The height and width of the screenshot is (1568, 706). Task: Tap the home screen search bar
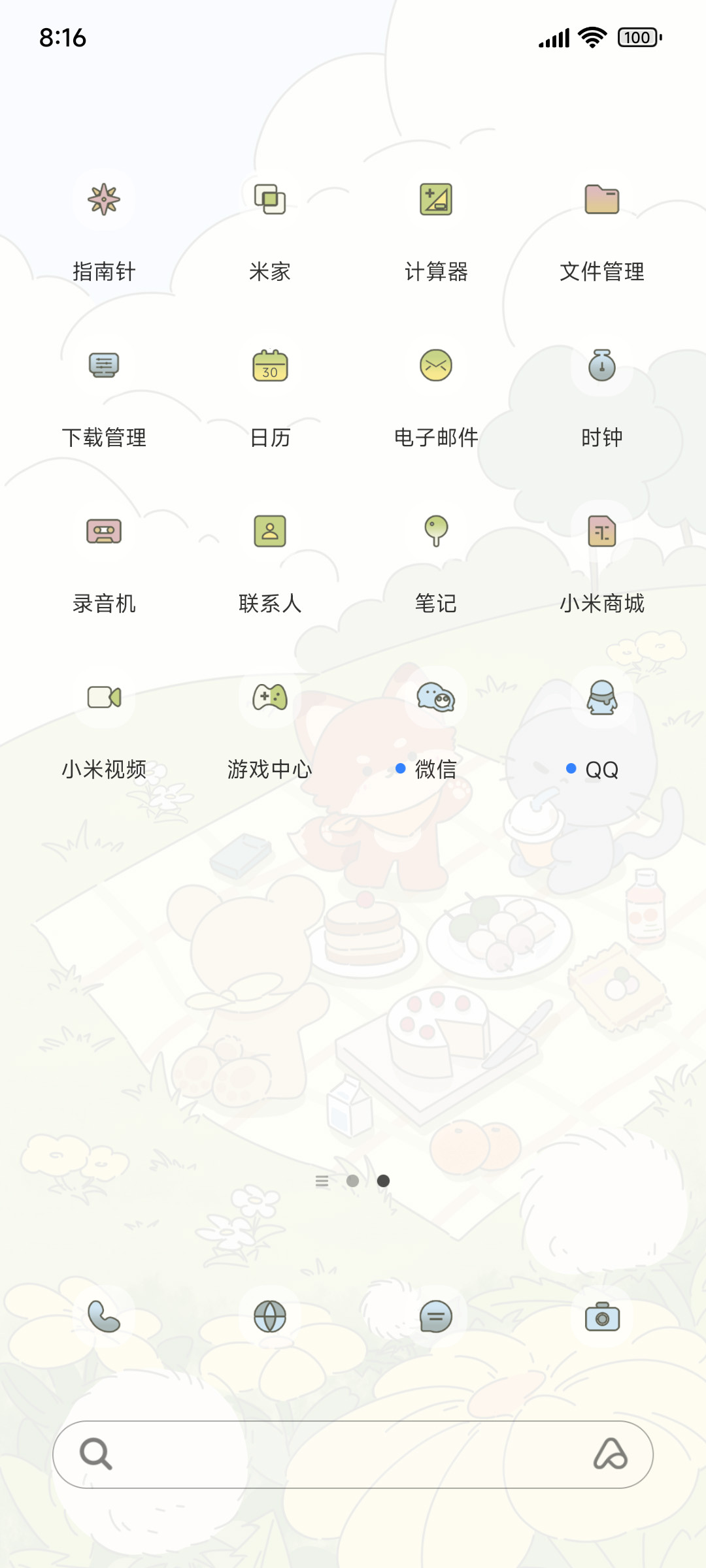click(353, 1454)
